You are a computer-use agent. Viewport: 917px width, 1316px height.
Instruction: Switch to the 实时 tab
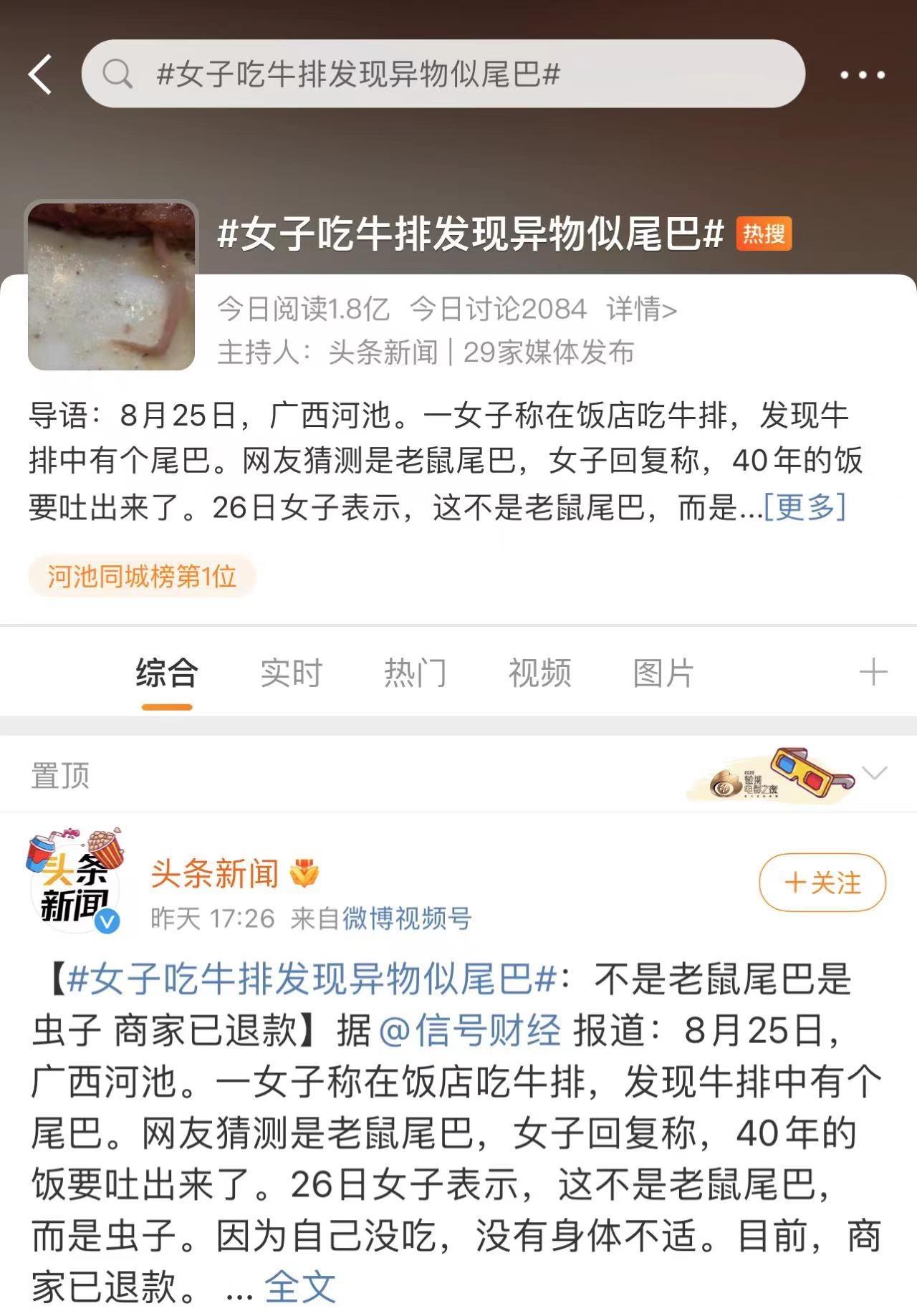click(291, 673)
